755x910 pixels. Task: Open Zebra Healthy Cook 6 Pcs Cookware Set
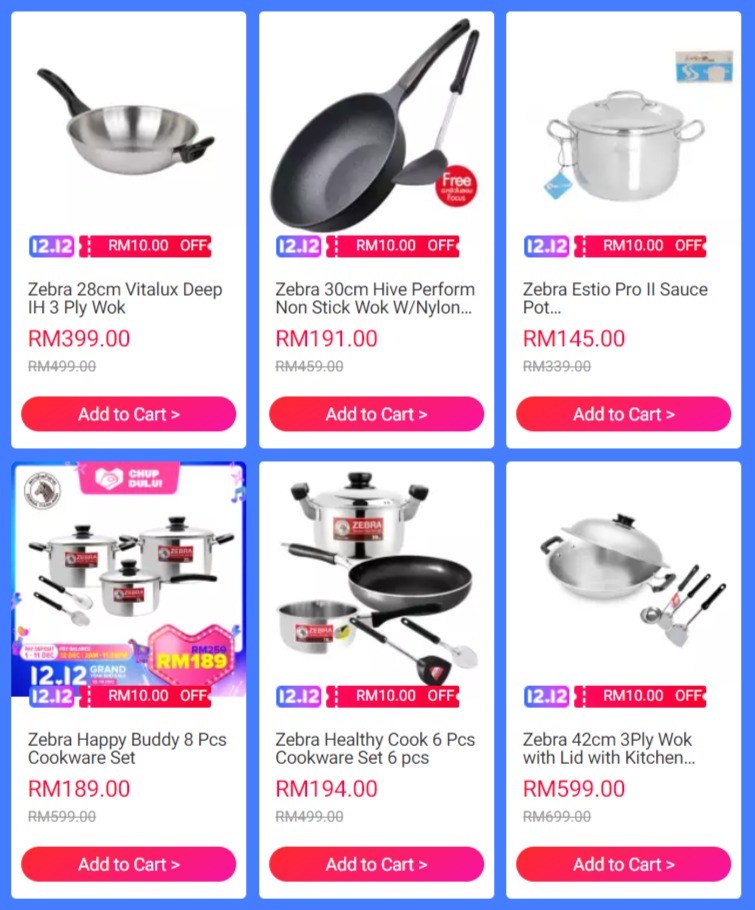375,748
